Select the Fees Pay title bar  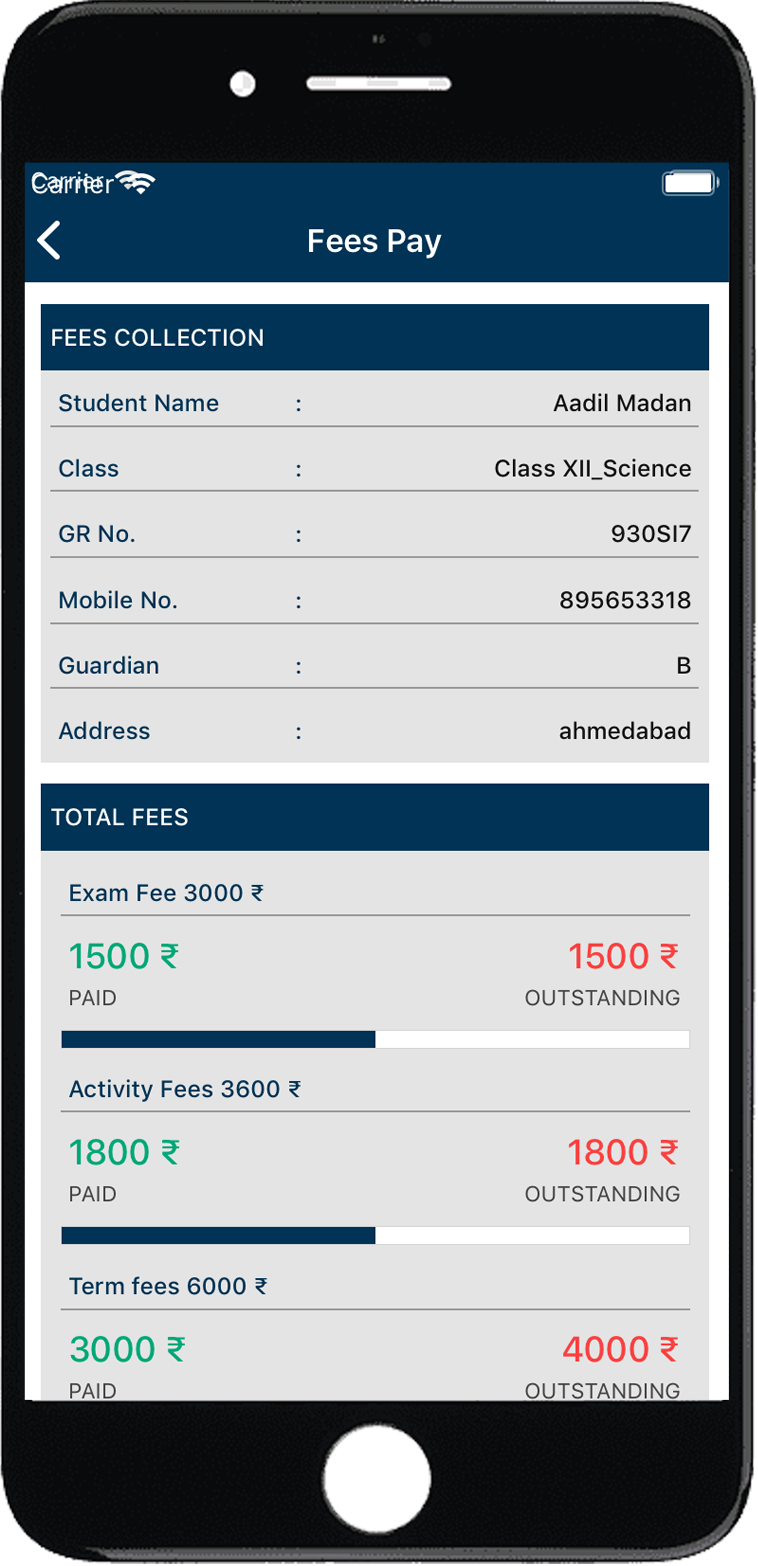pos(375,241)
